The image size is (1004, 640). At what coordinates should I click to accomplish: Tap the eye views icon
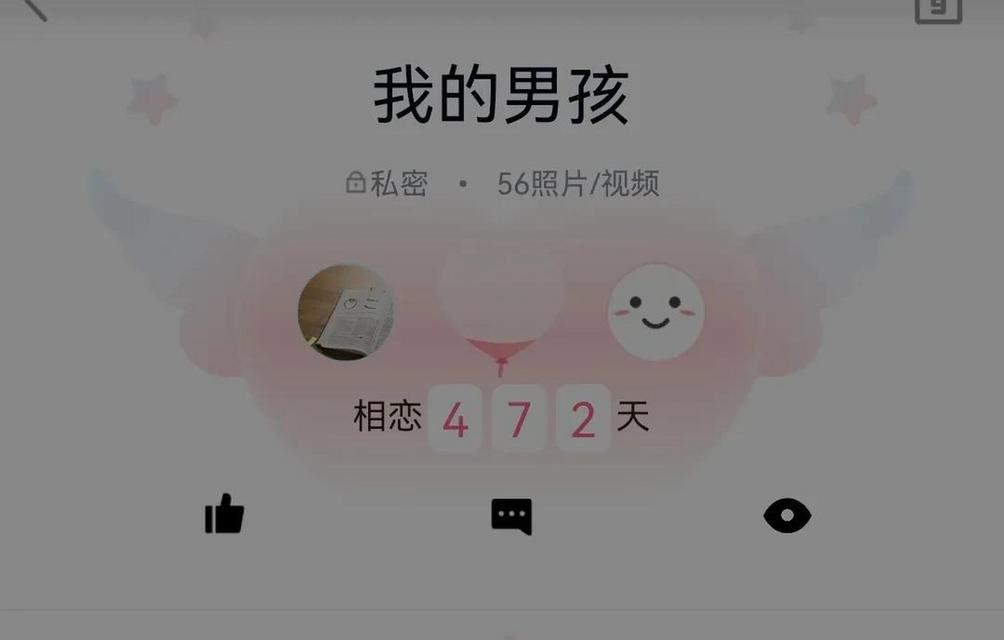[x=787, y=516]
